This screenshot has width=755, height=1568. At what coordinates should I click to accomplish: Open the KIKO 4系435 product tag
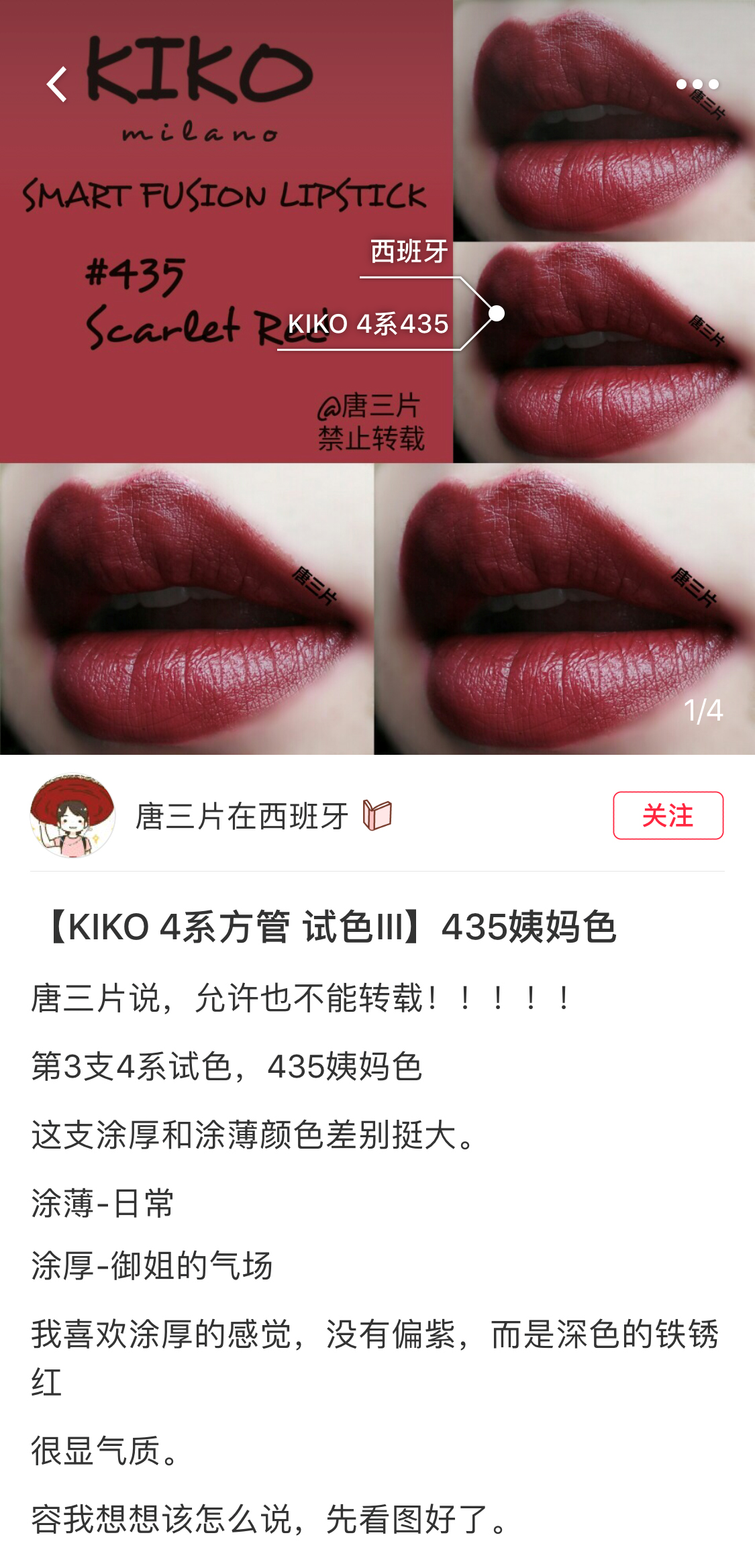click(x=368, y=325)
